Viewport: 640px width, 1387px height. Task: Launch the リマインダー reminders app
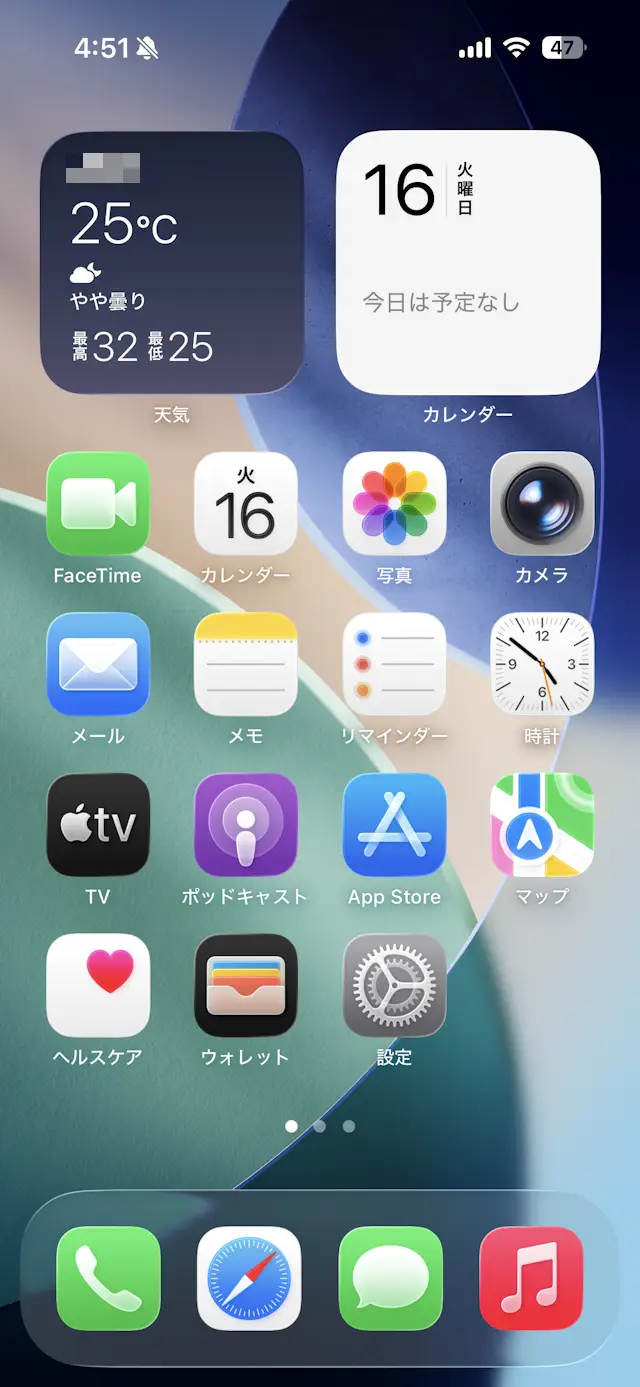394,664
